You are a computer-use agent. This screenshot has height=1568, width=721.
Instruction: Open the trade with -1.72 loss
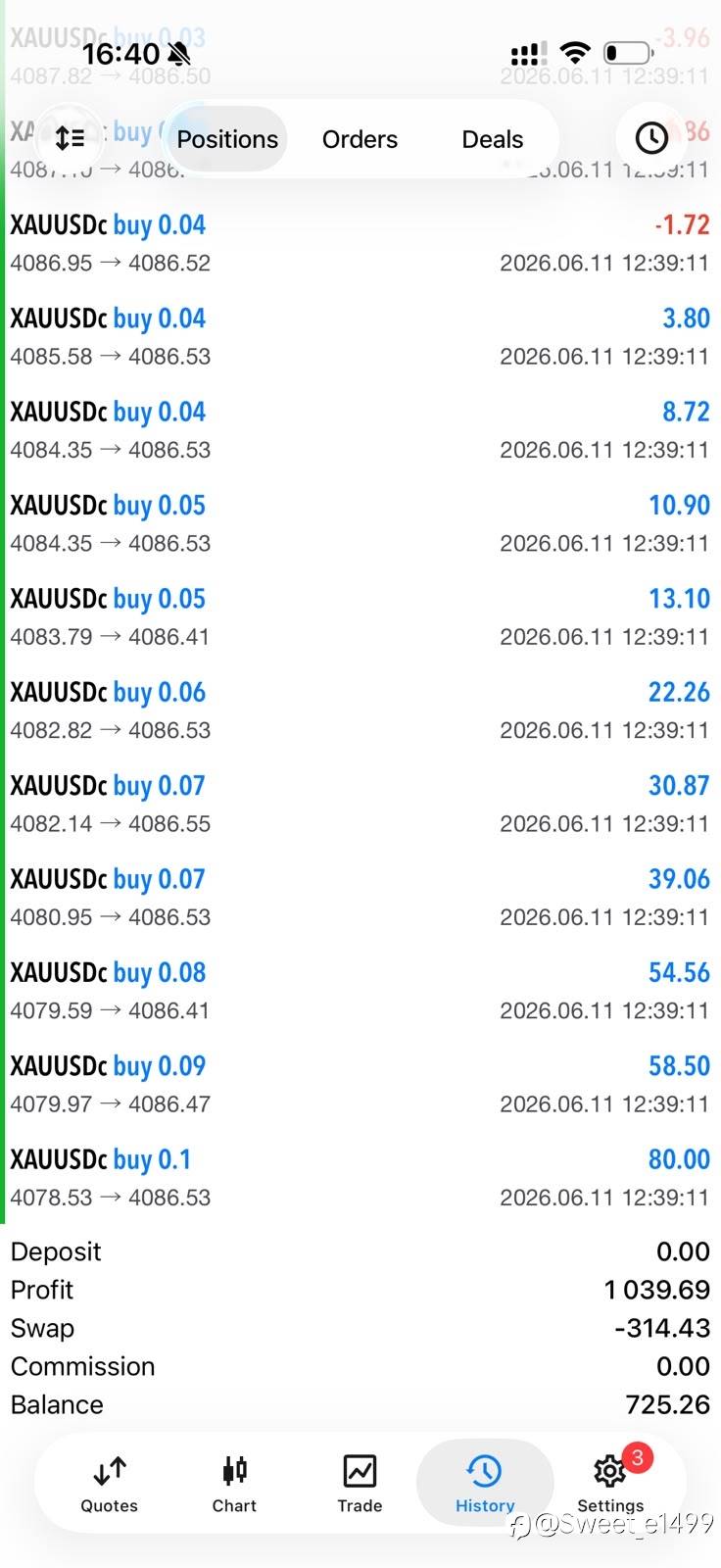360,242
